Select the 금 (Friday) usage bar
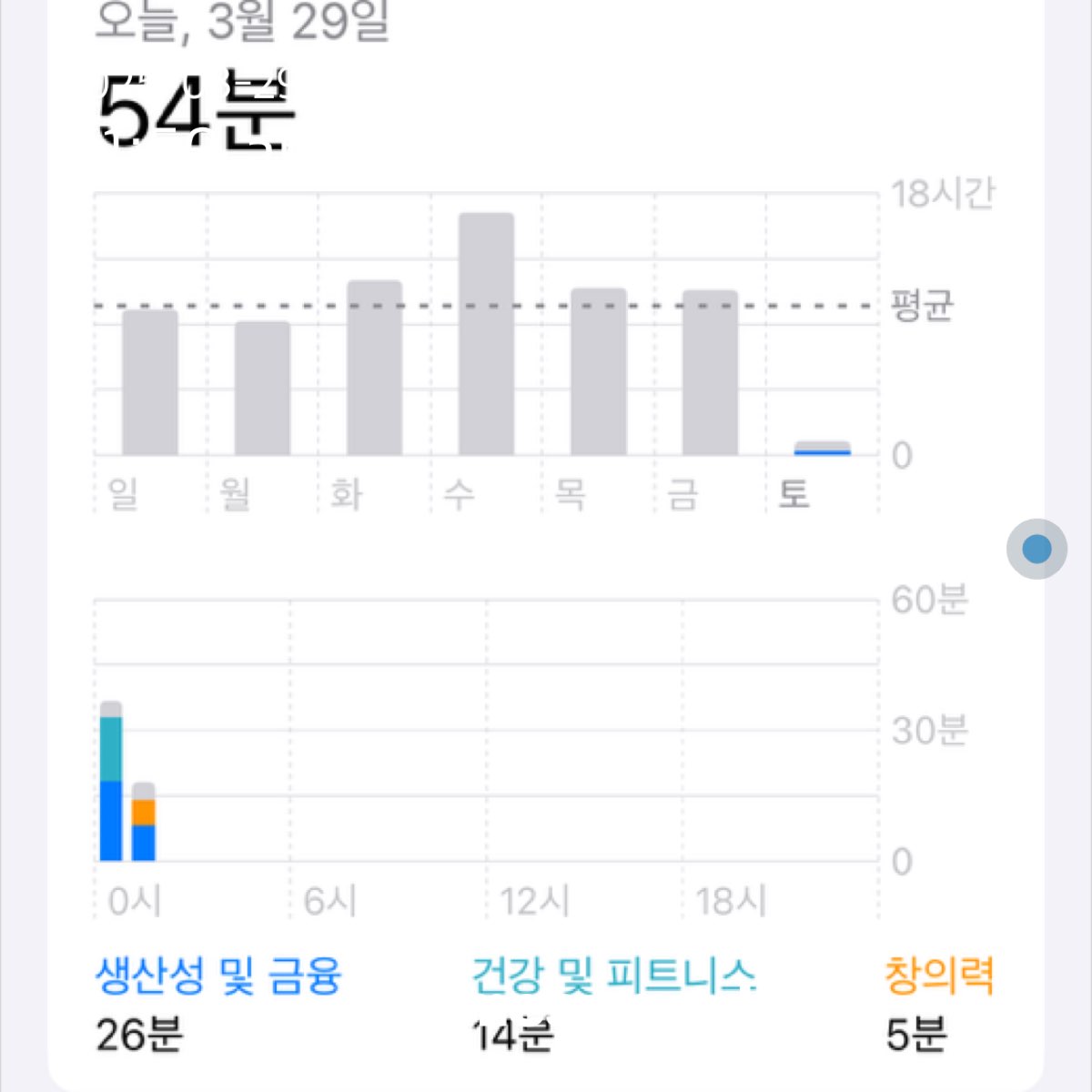Viewport: 1092px width, 1092px height. (x=710, y=372)
